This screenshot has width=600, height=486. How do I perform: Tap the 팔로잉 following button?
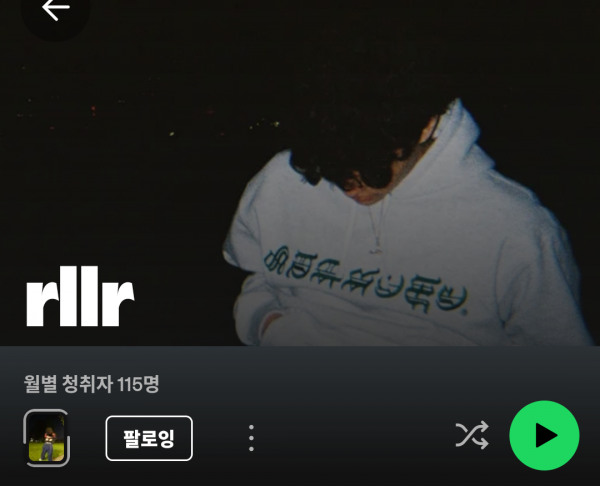coord(149,438)
